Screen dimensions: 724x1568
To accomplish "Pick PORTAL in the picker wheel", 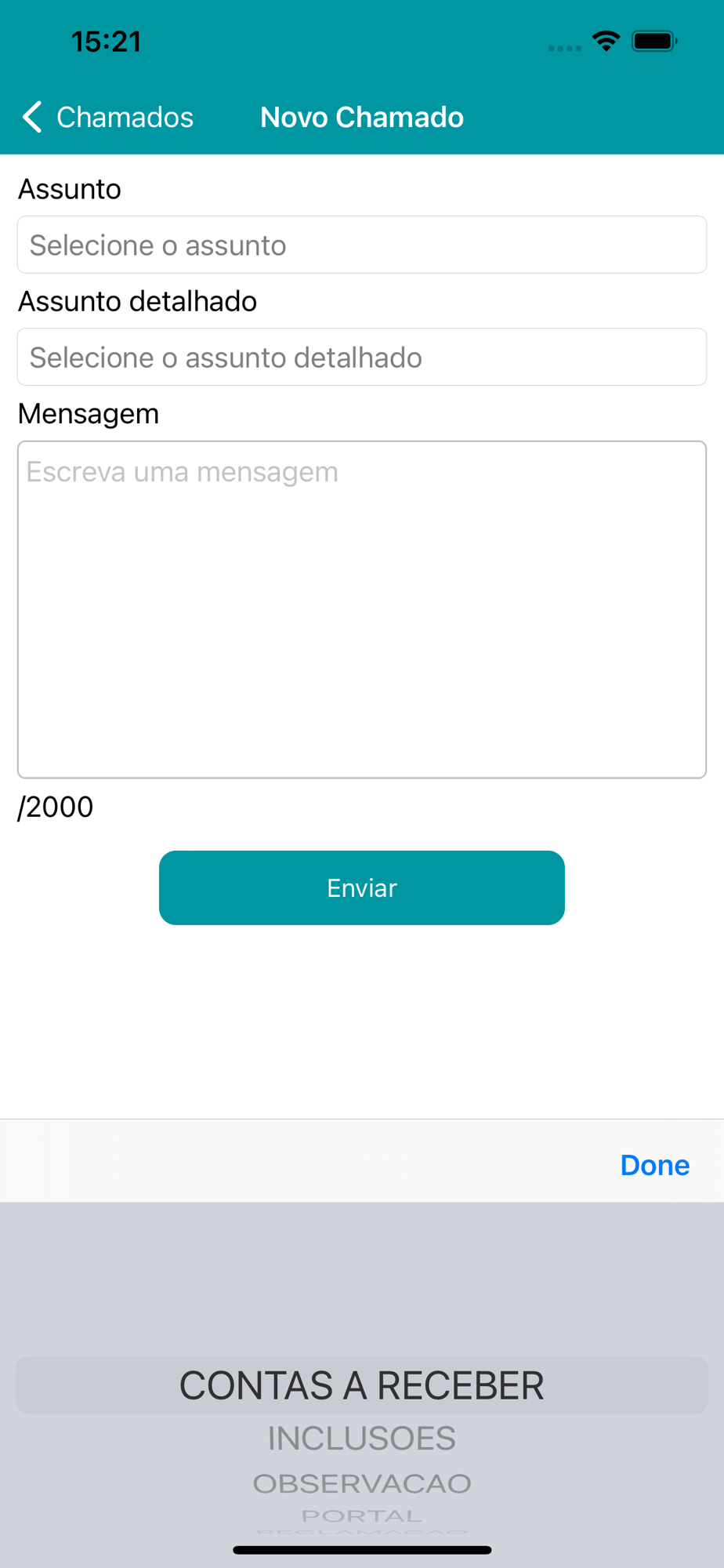I will (x=362, y=1516).
